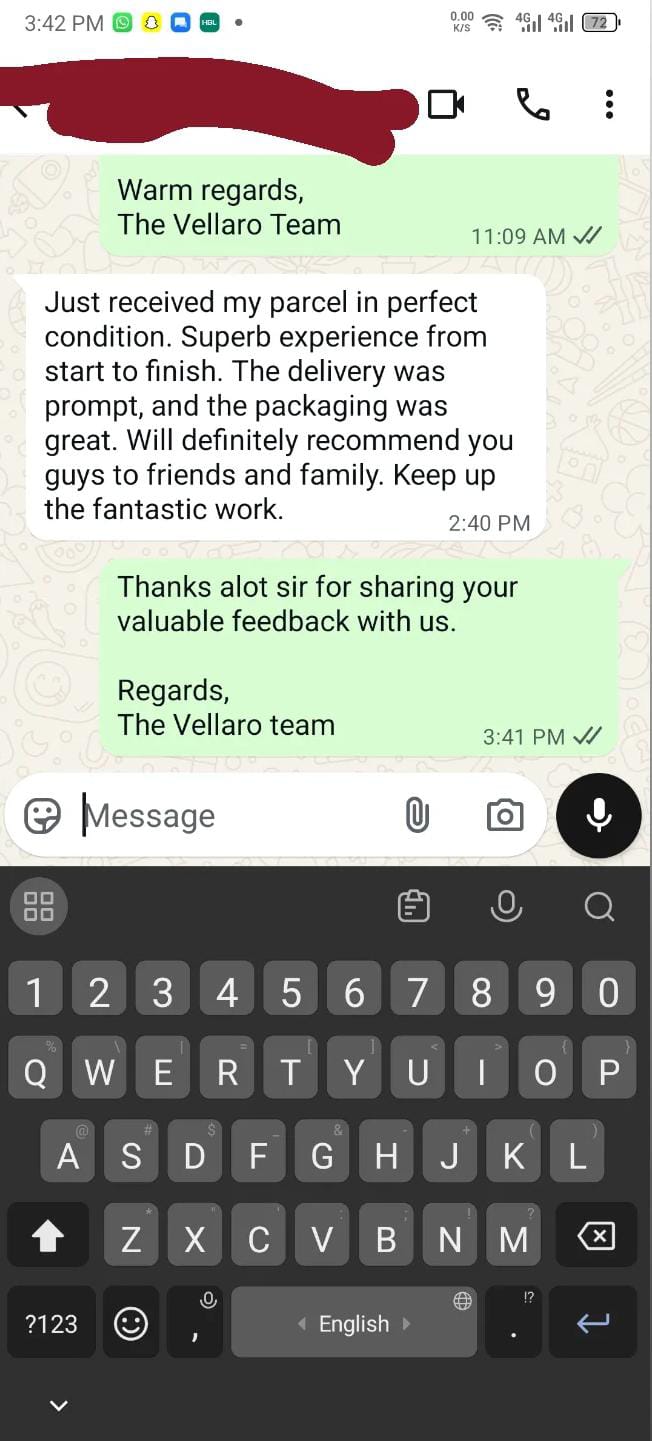Open the keyboard search tool
652x1441 pixels.
coord(599,906)
